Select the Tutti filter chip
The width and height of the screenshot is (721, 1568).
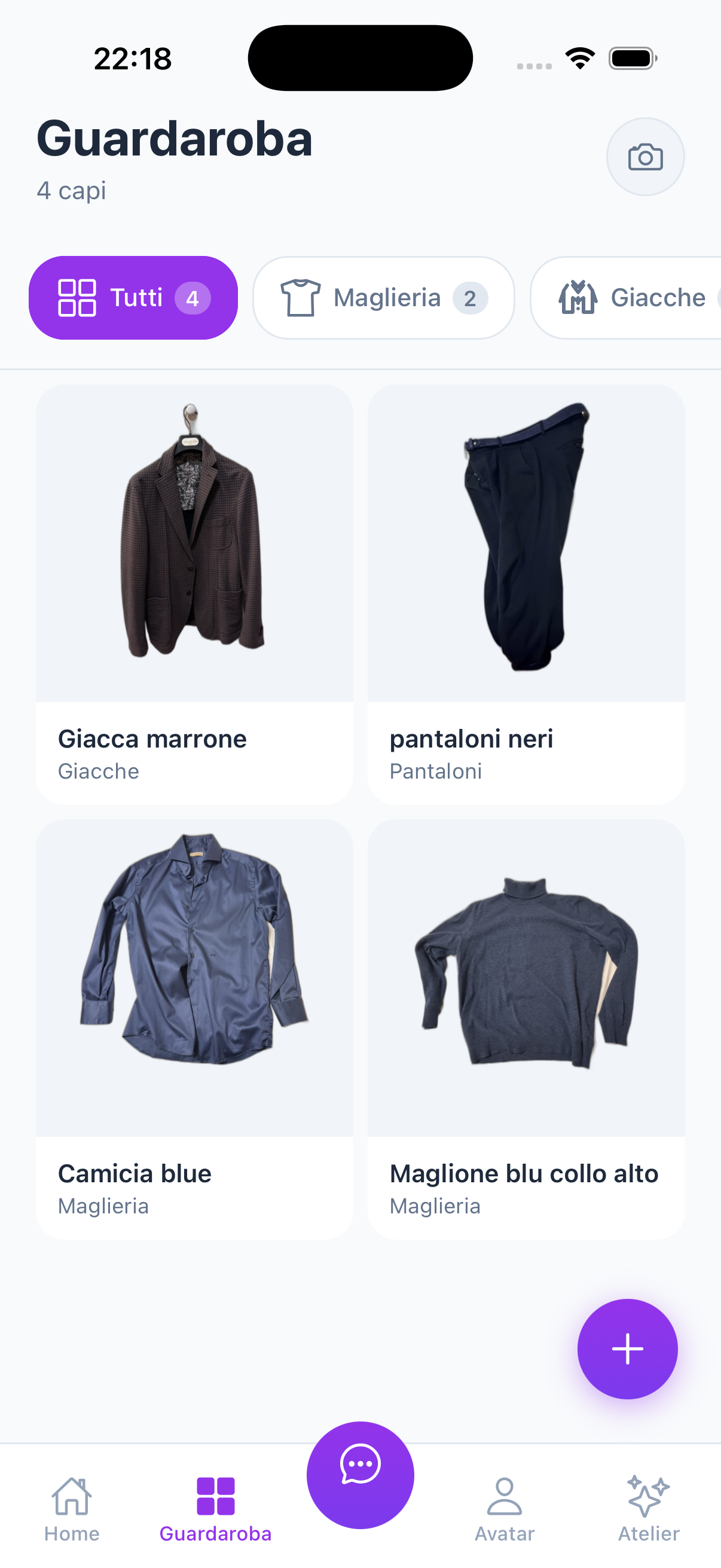click(133, 298)
